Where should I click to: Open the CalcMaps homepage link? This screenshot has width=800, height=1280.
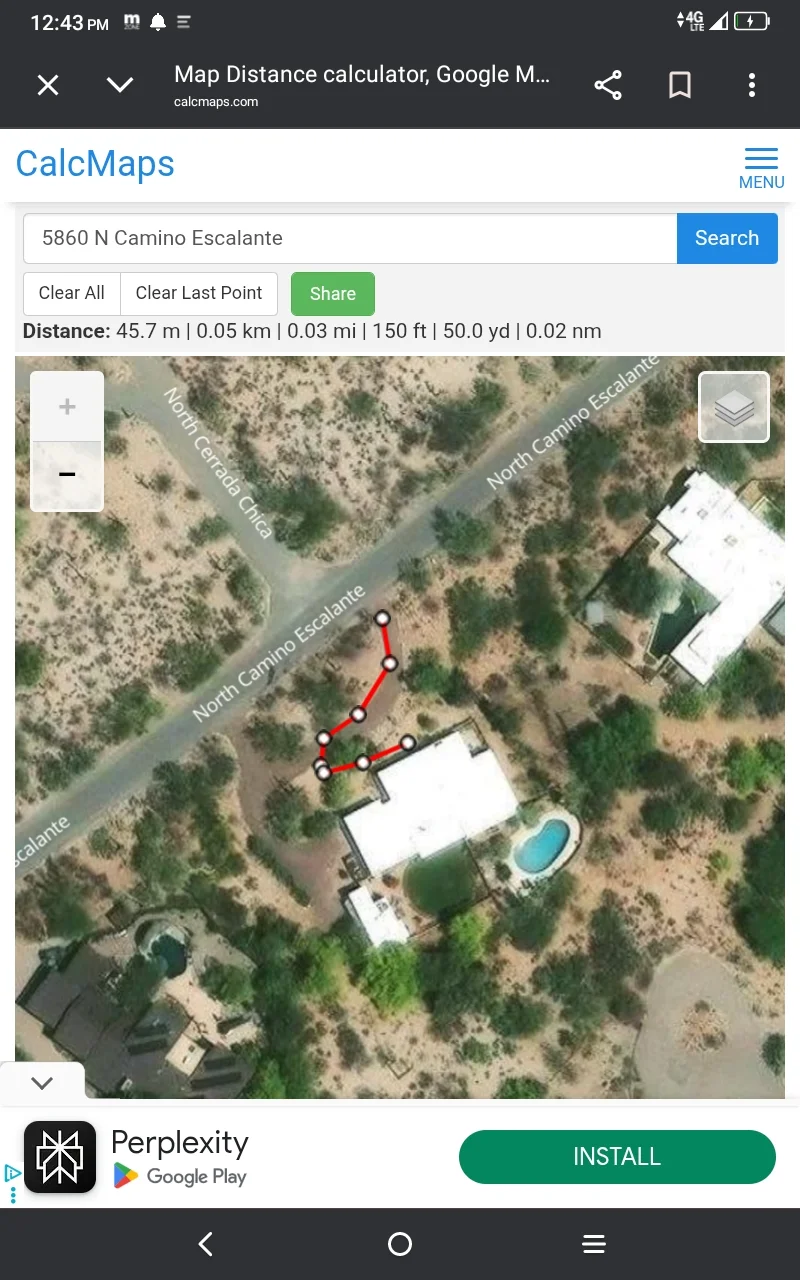(94, 163)
